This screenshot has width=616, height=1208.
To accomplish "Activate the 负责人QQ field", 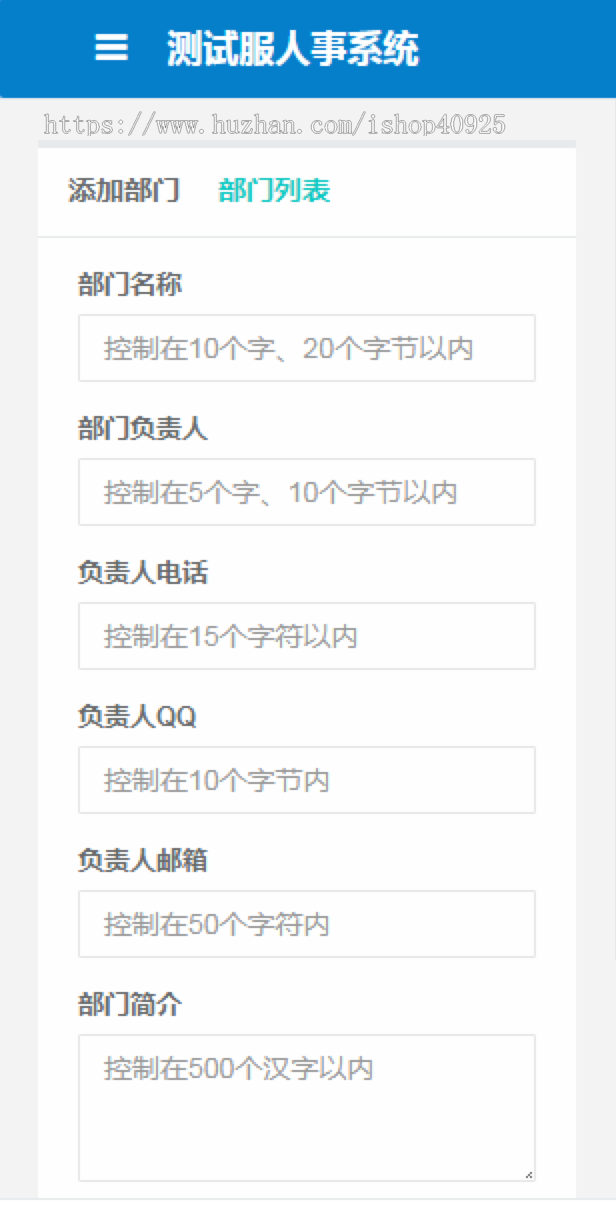I will 306,780.
